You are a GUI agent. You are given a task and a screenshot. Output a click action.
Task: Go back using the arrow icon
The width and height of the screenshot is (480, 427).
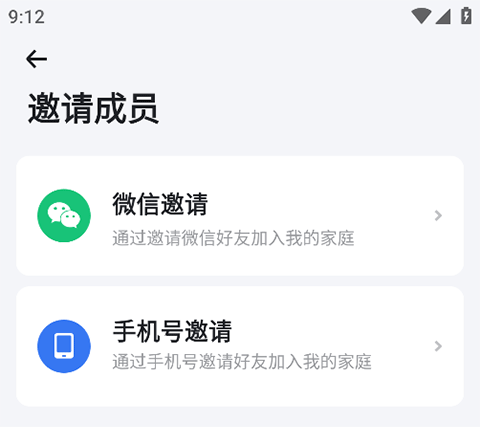click(36, 59)
